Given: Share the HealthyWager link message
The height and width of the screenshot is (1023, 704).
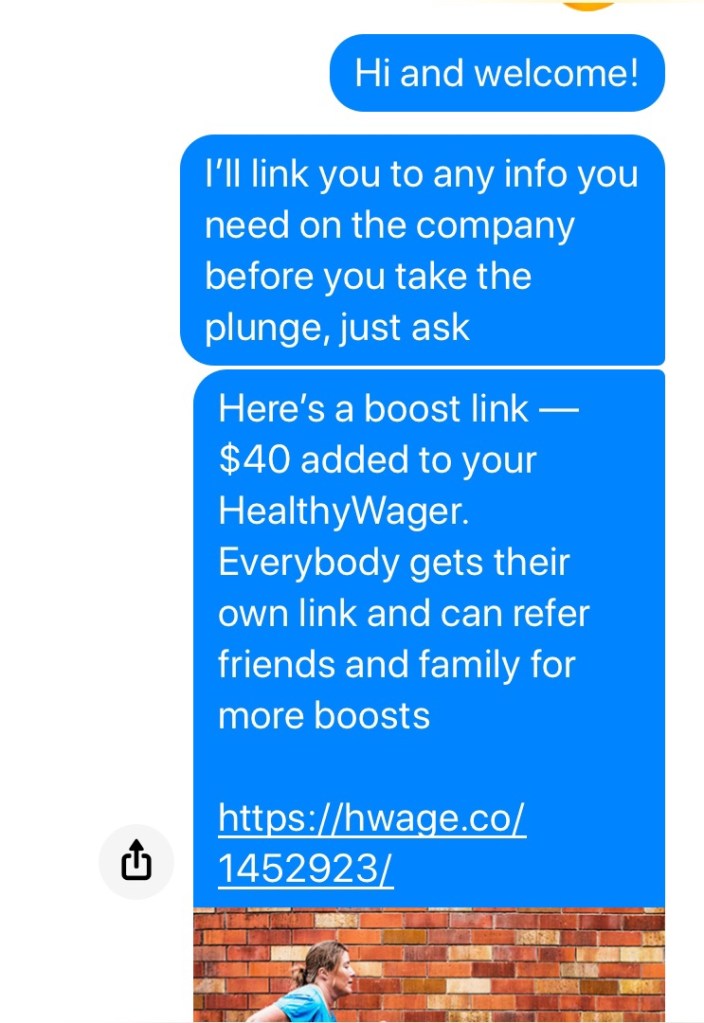Looking at the screenshot, I should tap(136, 861).
